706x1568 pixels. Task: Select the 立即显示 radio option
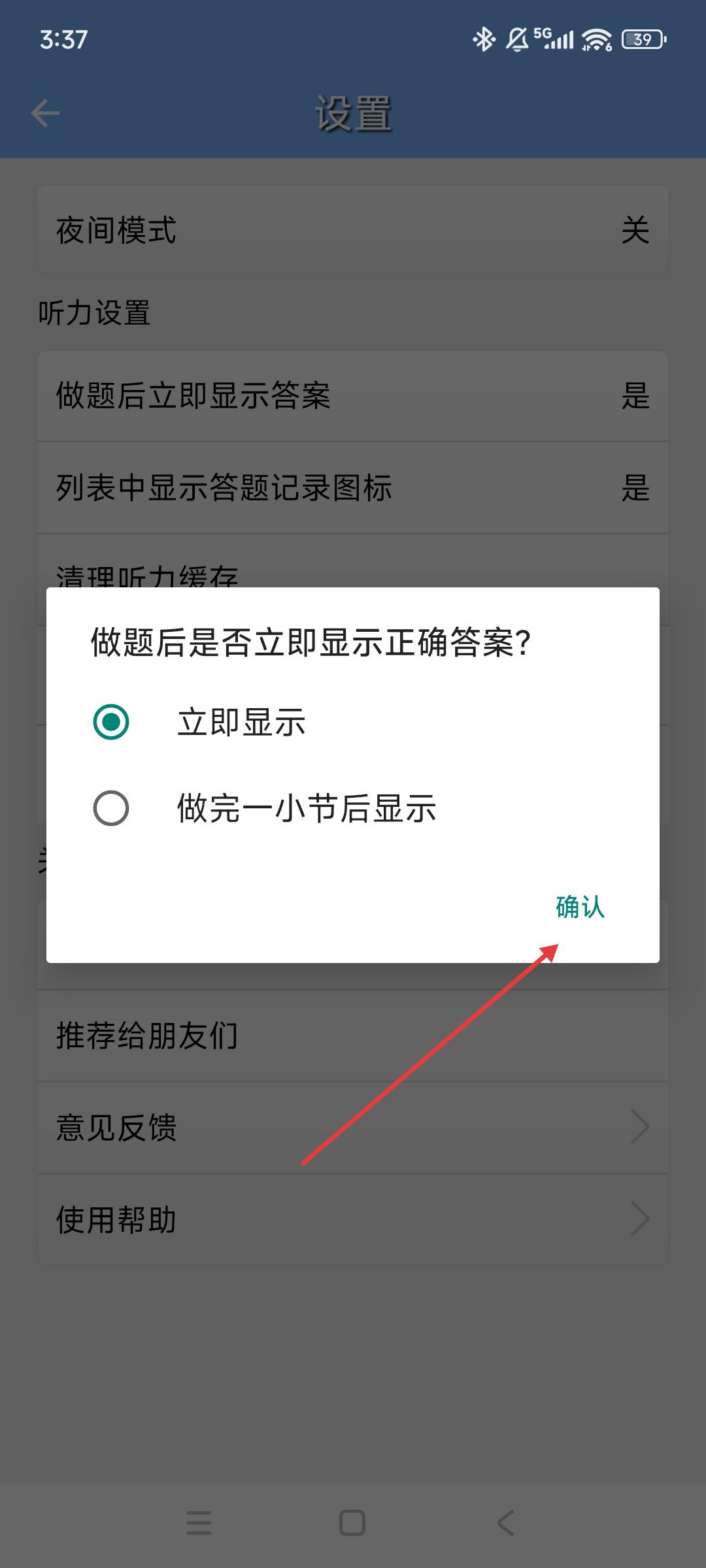(x=111, y=722)
